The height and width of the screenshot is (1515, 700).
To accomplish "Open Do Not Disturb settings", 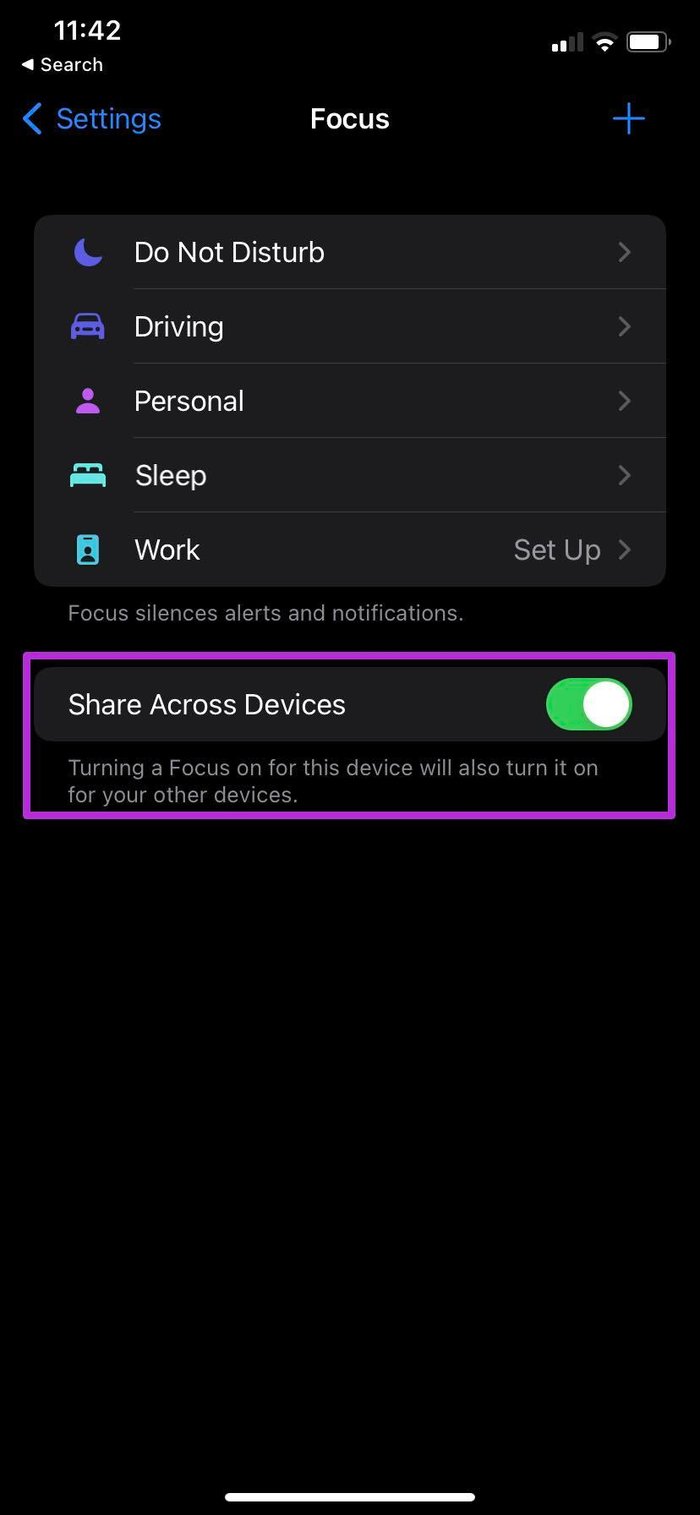I will (x=350, y=252).
